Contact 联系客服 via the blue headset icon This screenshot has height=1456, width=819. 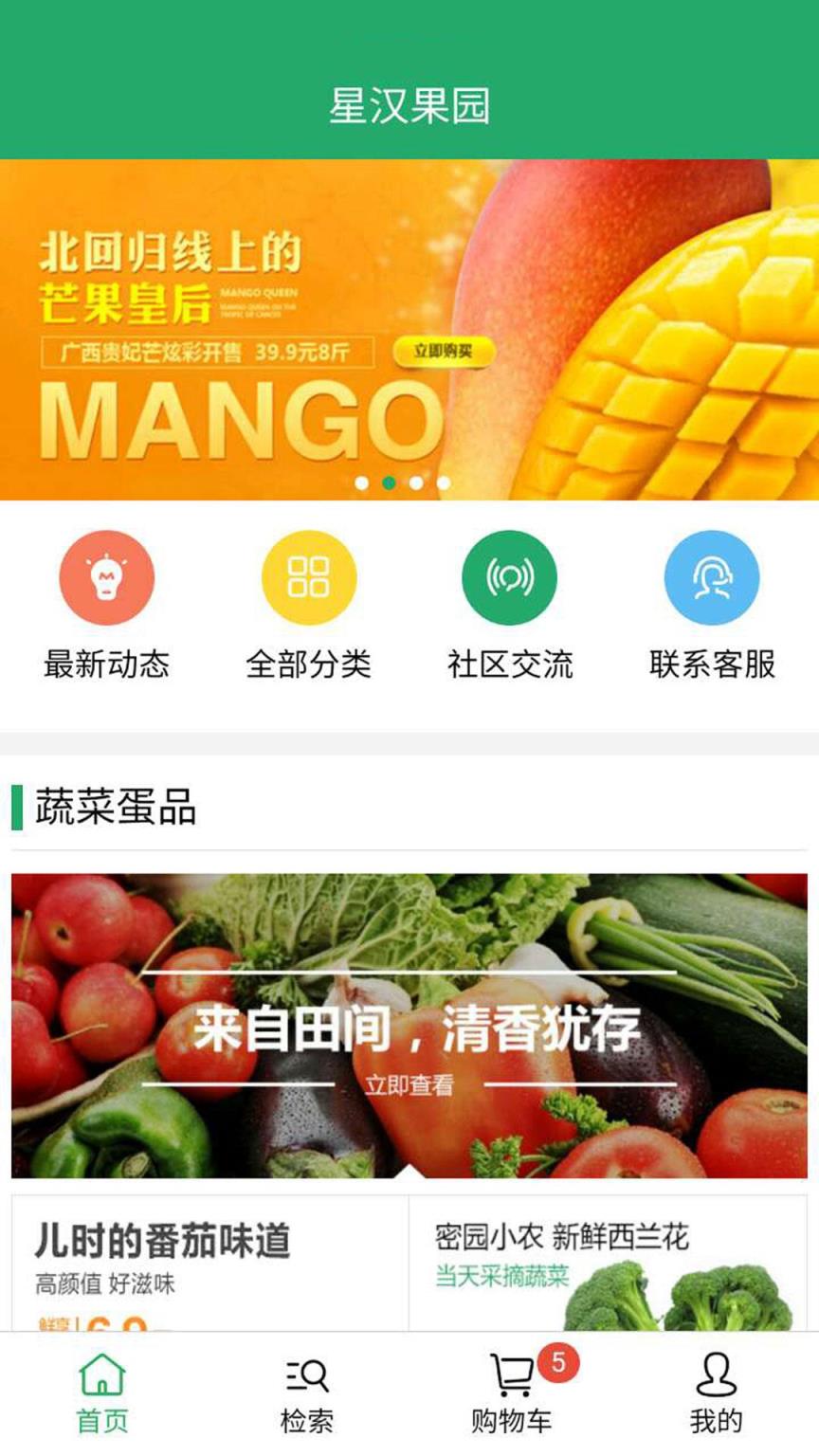[x=710, y=576]
